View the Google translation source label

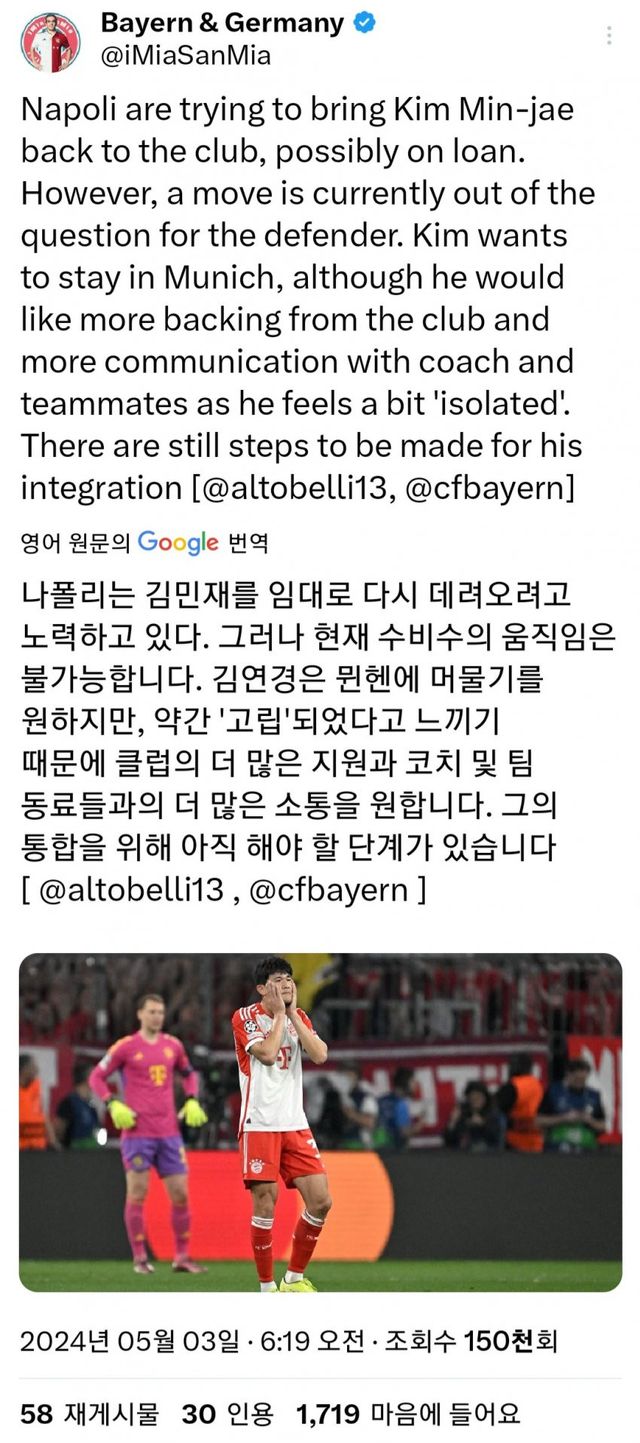145,543
